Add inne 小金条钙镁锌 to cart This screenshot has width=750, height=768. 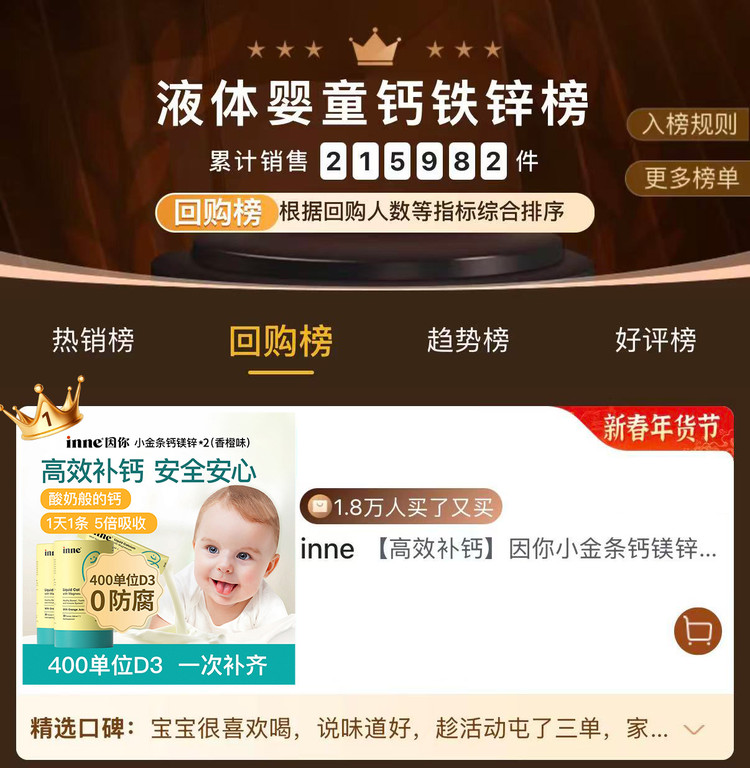click(x=698, y=631)
